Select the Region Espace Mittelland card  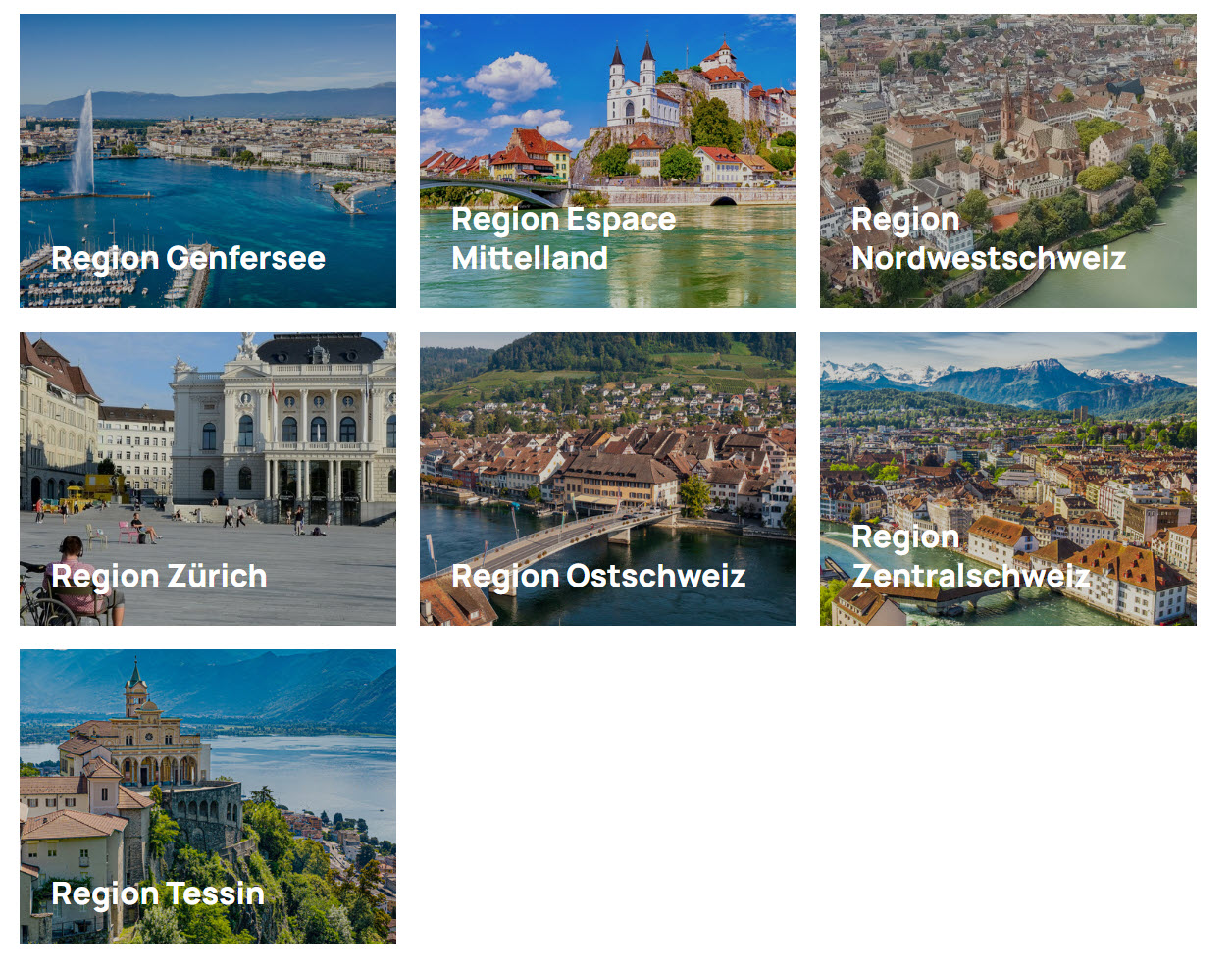[607, 161]
